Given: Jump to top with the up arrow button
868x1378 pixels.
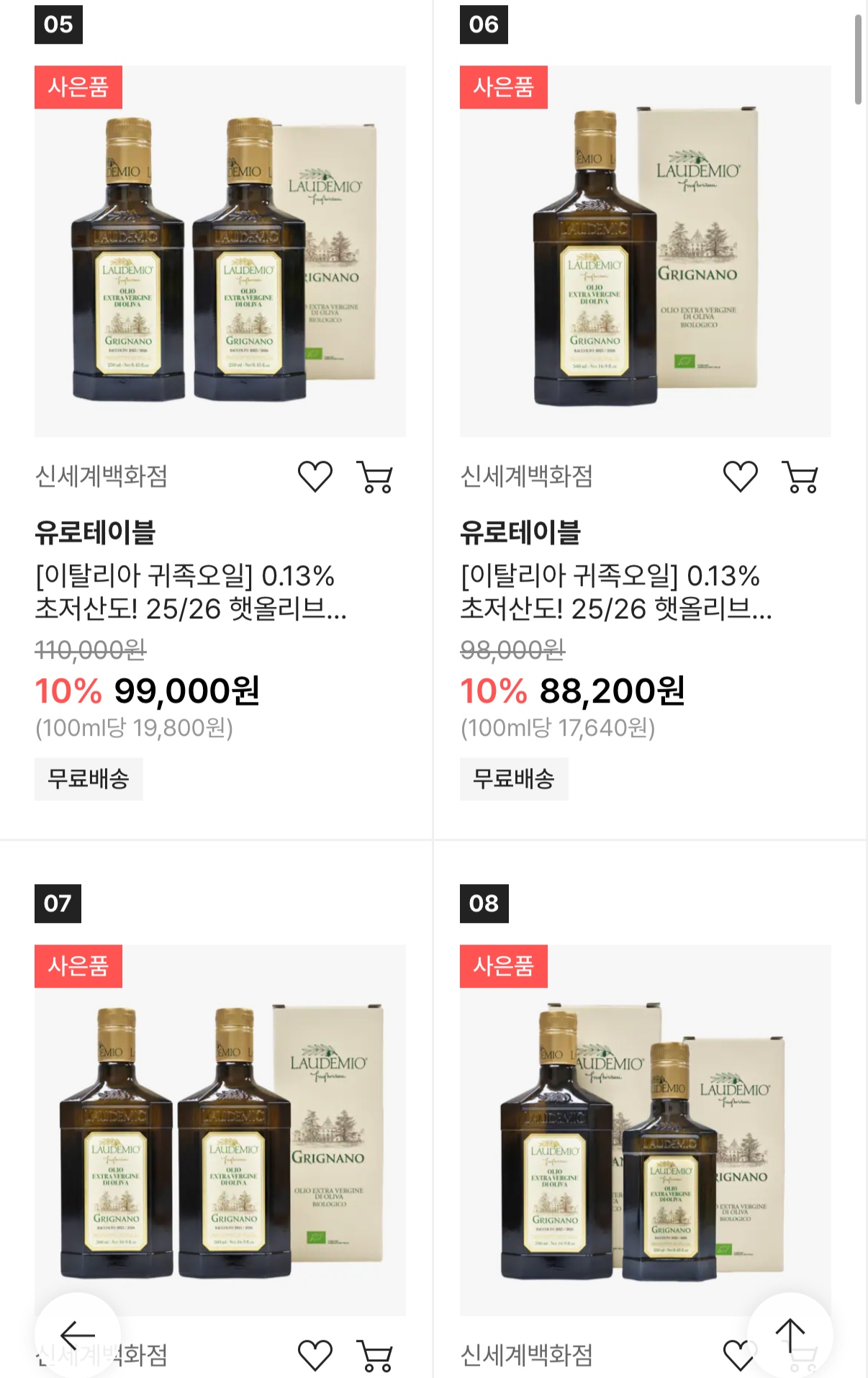Looking at the screenshot, I should click(790, 1336).
